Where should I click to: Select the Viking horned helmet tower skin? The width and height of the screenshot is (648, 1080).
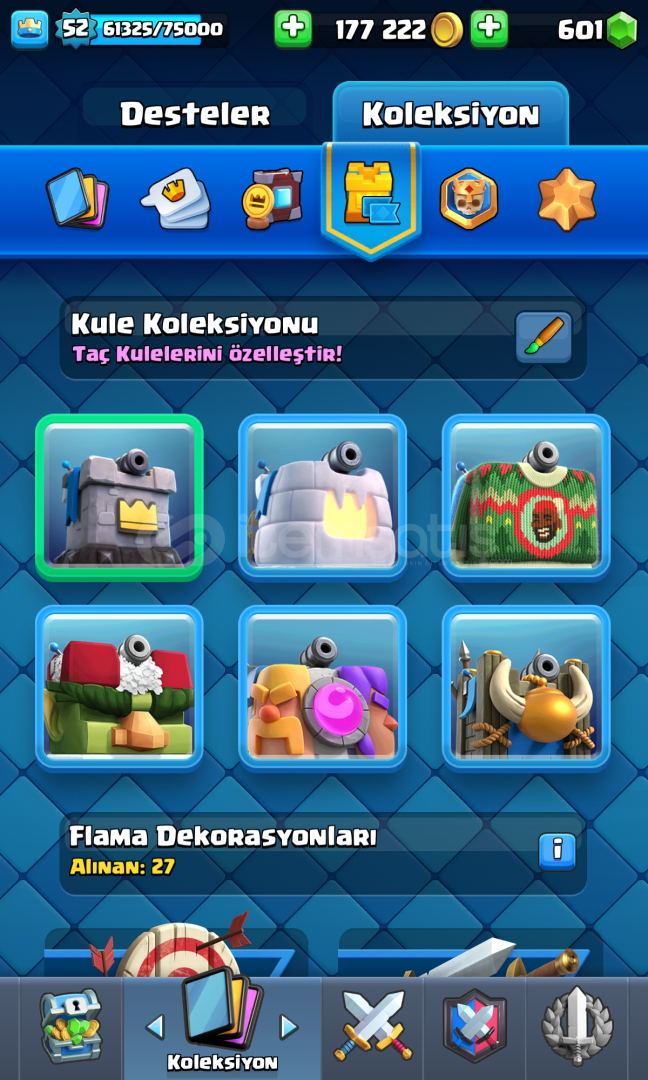[526, 688]
